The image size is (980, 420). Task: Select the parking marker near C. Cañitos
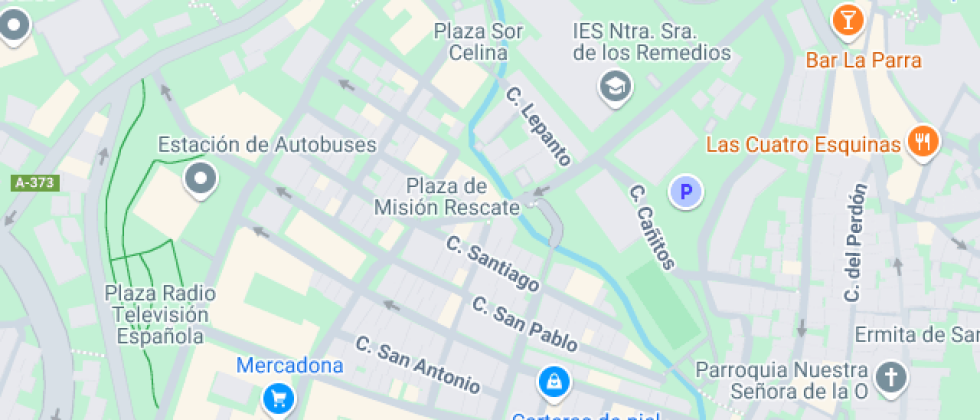coord(686,191)
